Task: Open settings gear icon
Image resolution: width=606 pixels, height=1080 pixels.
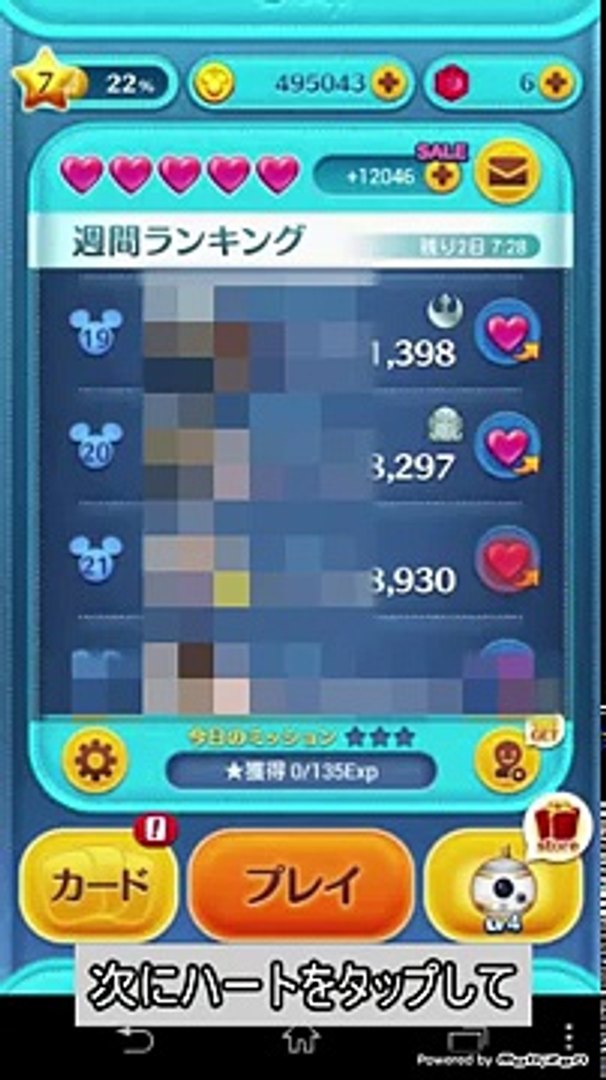Action: pyautogui.click(x=96, y=760)
